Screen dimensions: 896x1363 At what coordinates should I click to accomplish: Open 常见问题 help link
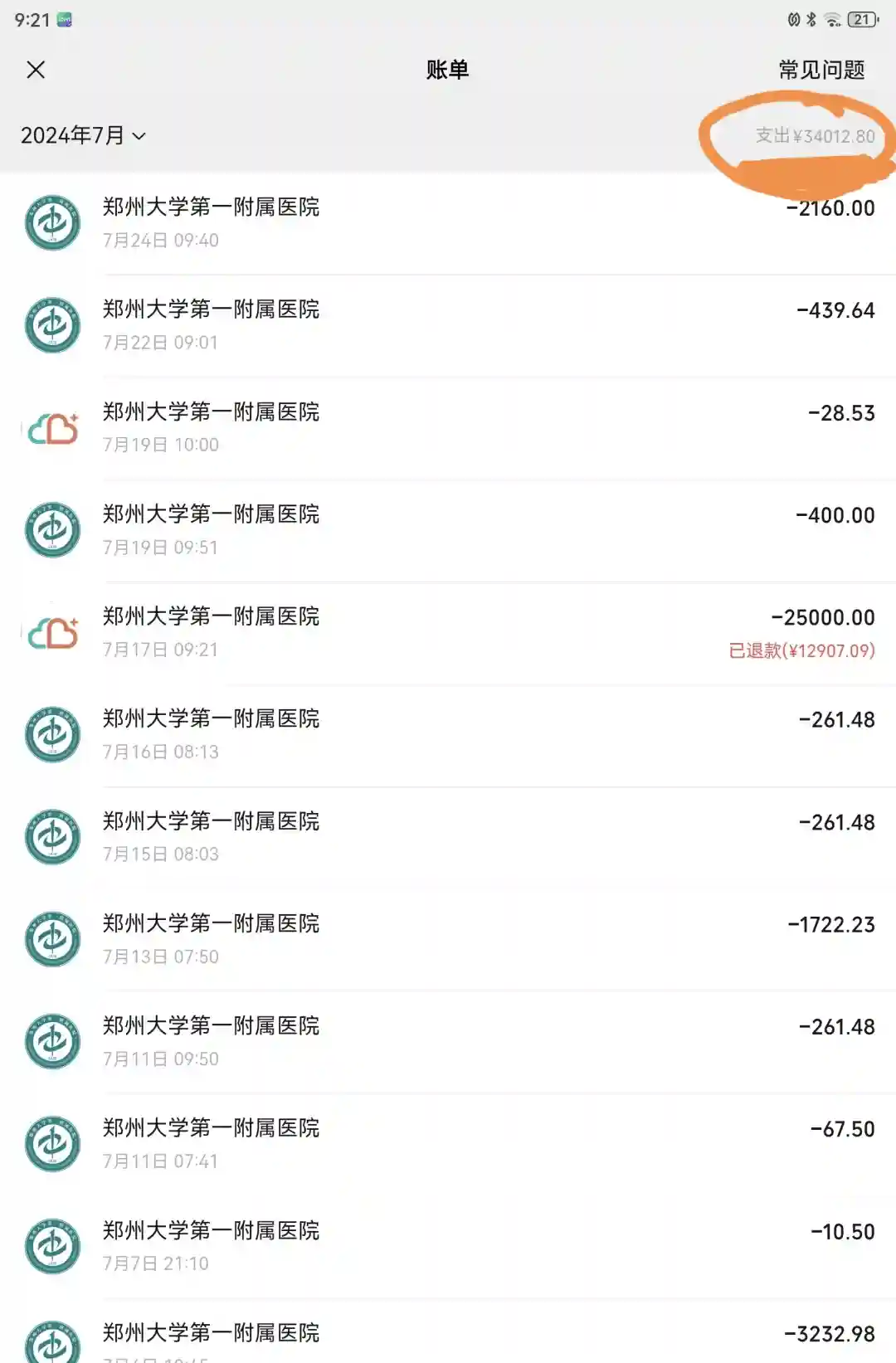[821, 70]
